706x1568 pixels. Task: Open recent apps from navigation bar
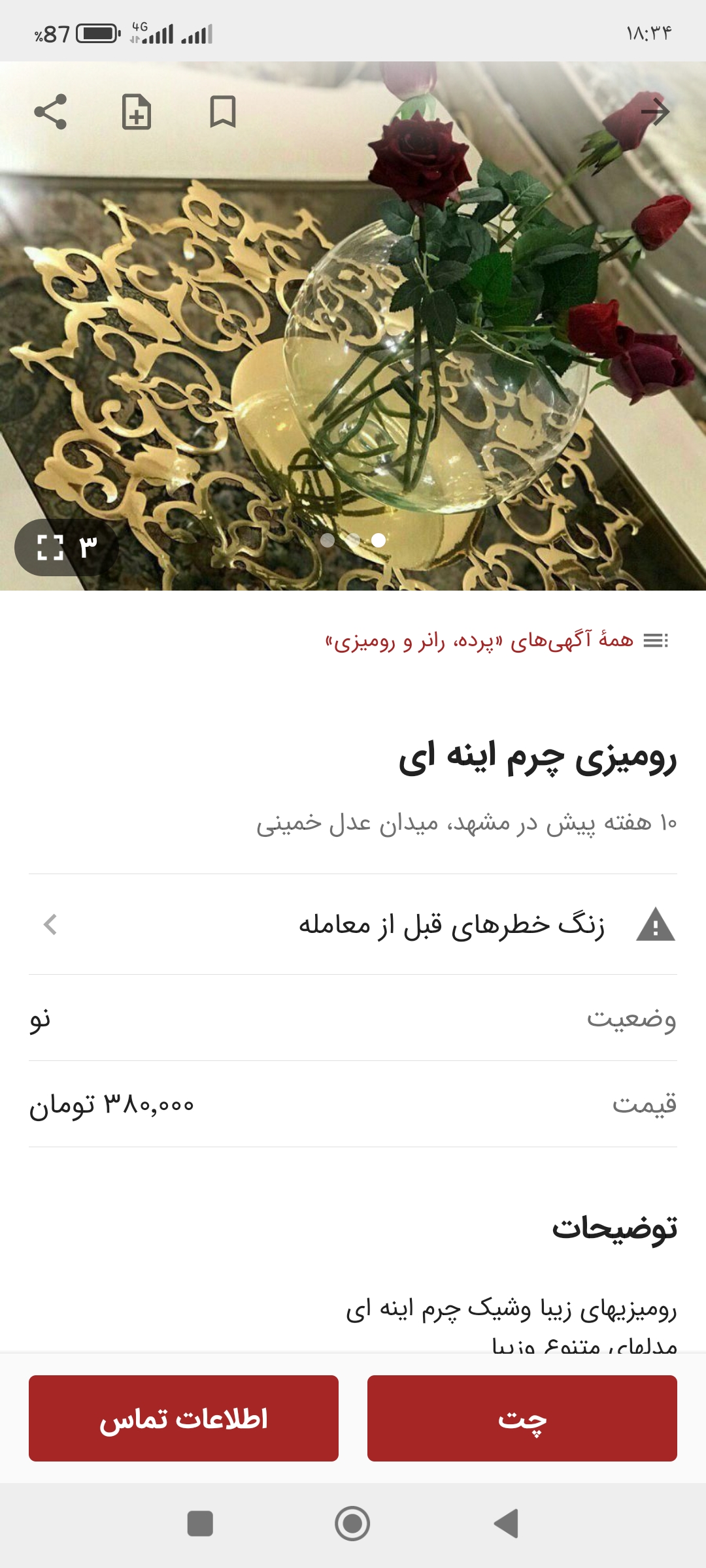tap(200, 1524)
